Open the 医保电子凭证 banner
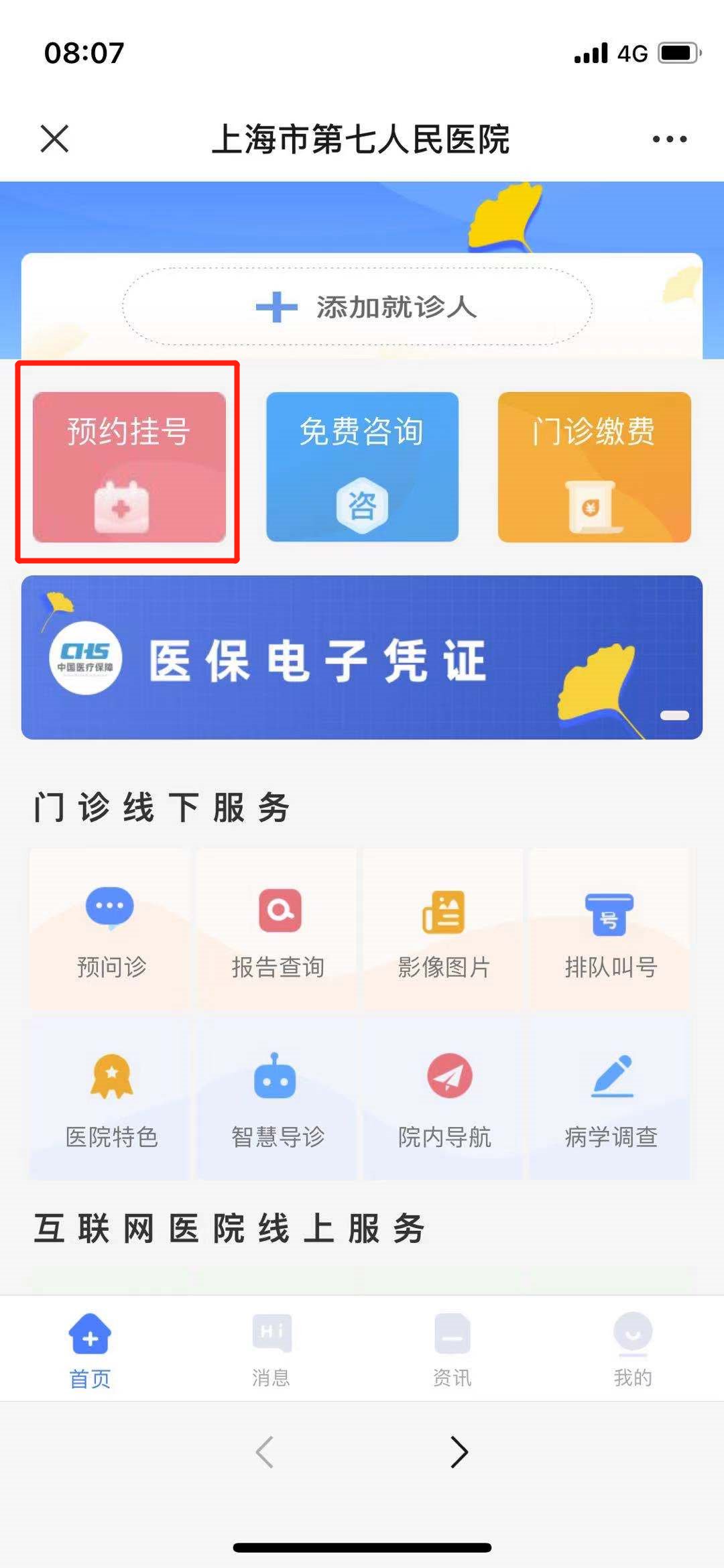Viewport: 724px width, 1568px height. point(362,658)
